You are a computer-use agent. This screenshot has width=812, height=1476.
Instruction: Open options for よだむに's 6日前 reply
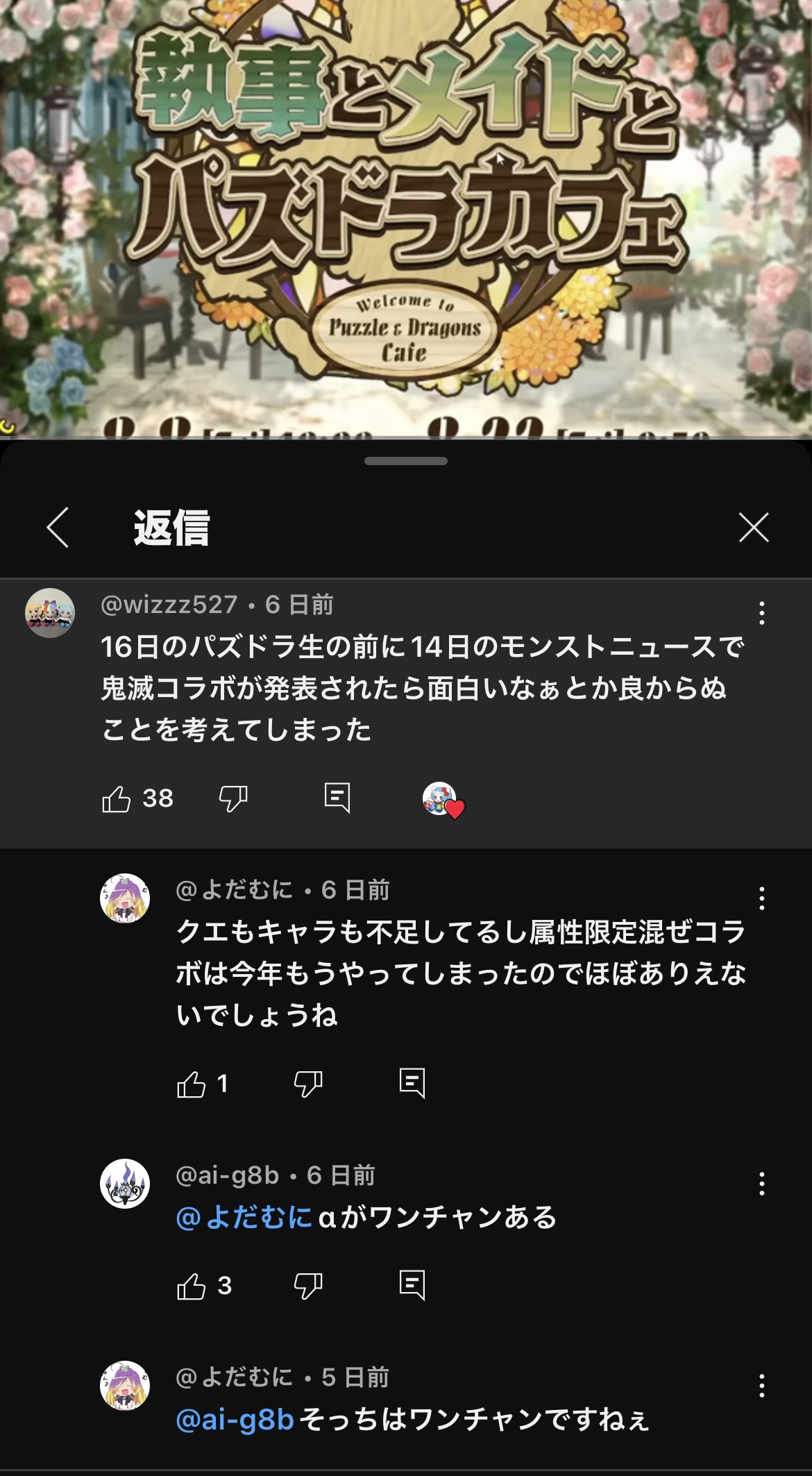click(x=762, y=898)
